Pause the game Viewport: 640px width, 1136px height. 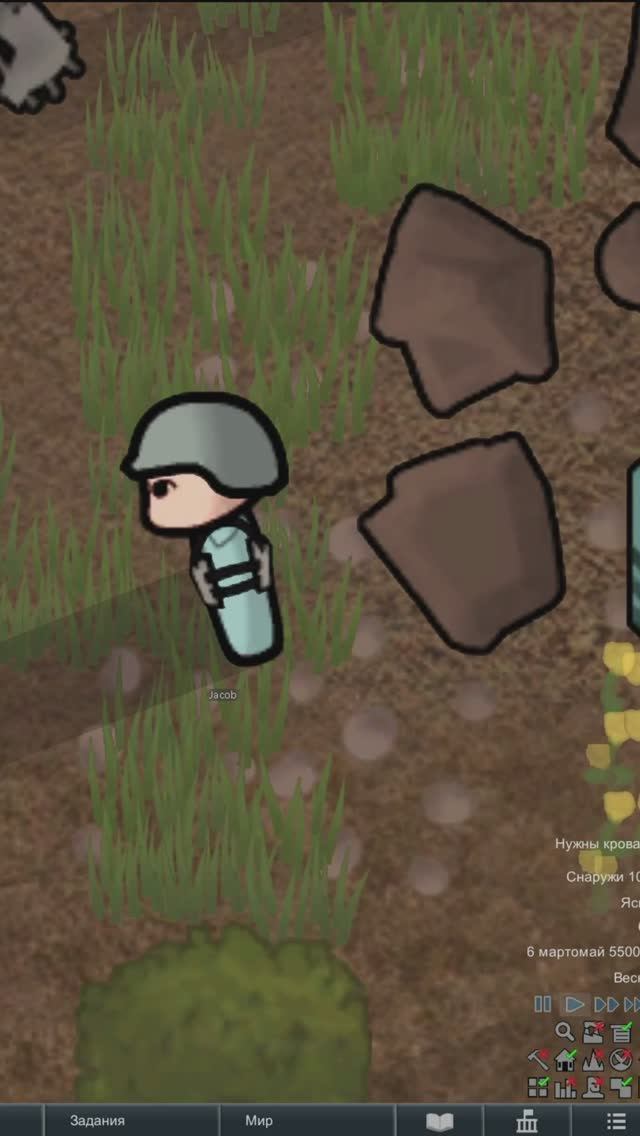click(x=543, y=1004)
